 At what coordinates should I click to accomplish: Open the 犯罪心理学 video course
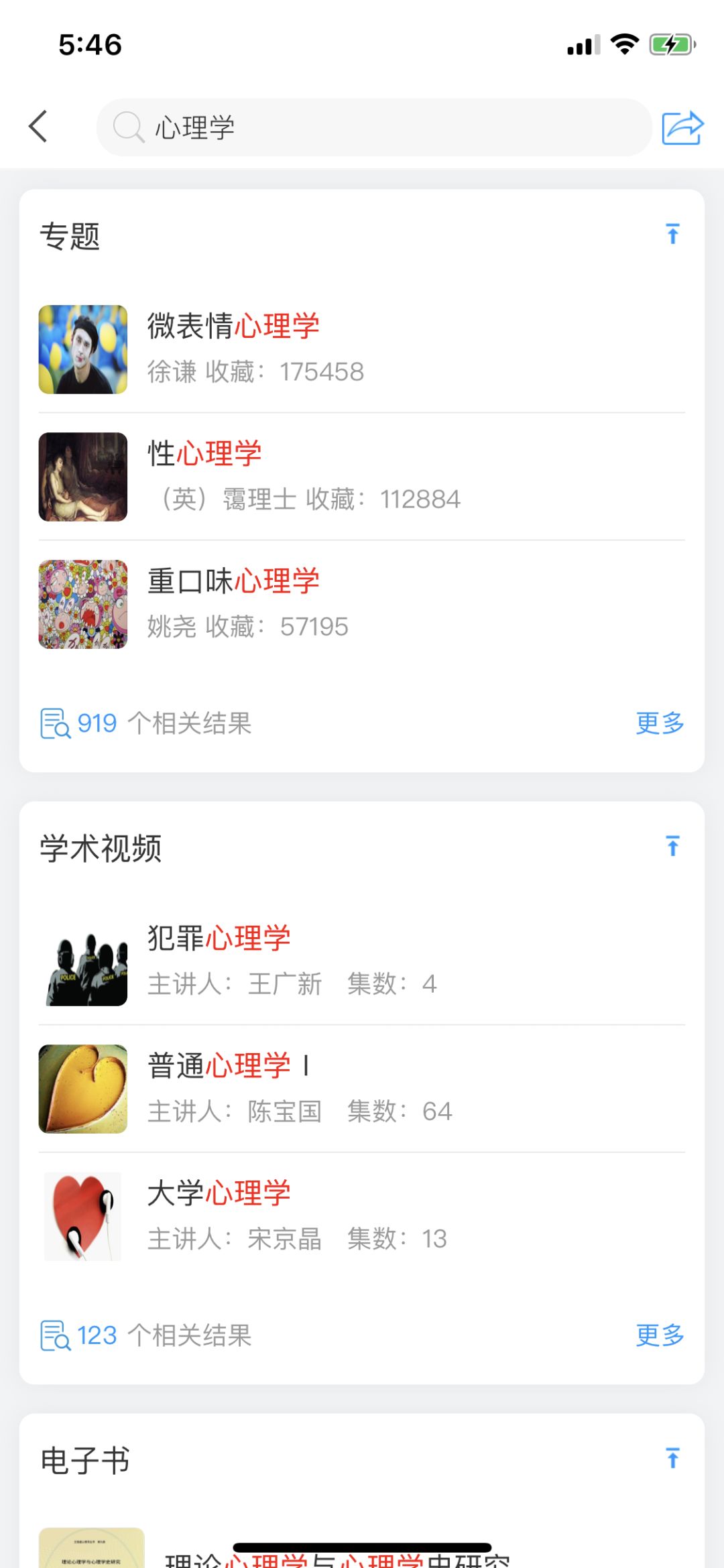coord(362,961)
